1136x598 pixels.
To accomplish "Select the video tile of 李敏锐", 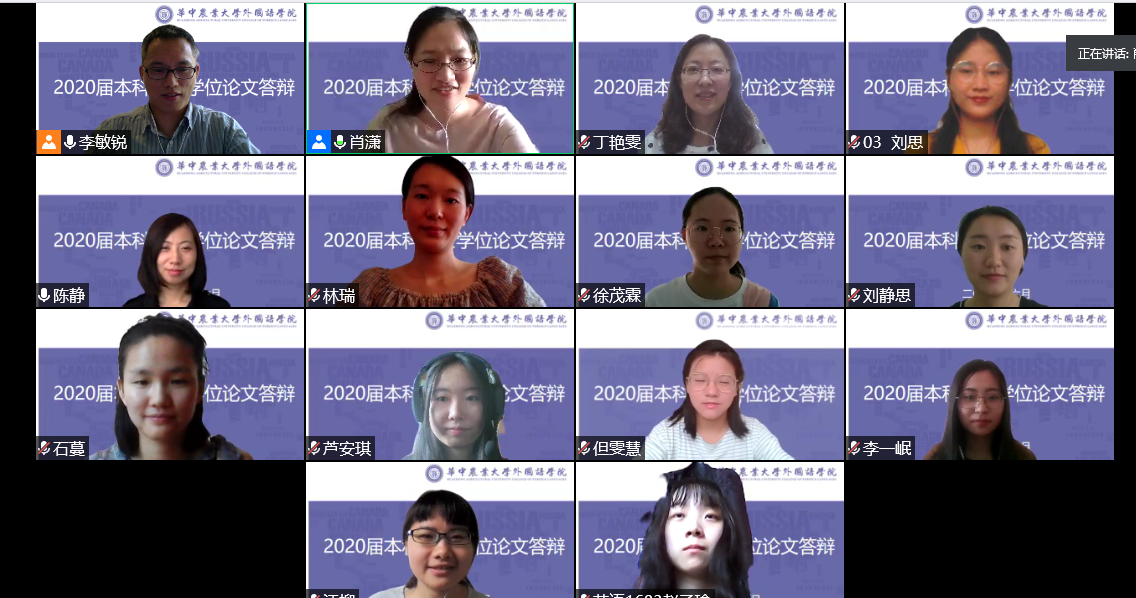I will tap(170, 79).
